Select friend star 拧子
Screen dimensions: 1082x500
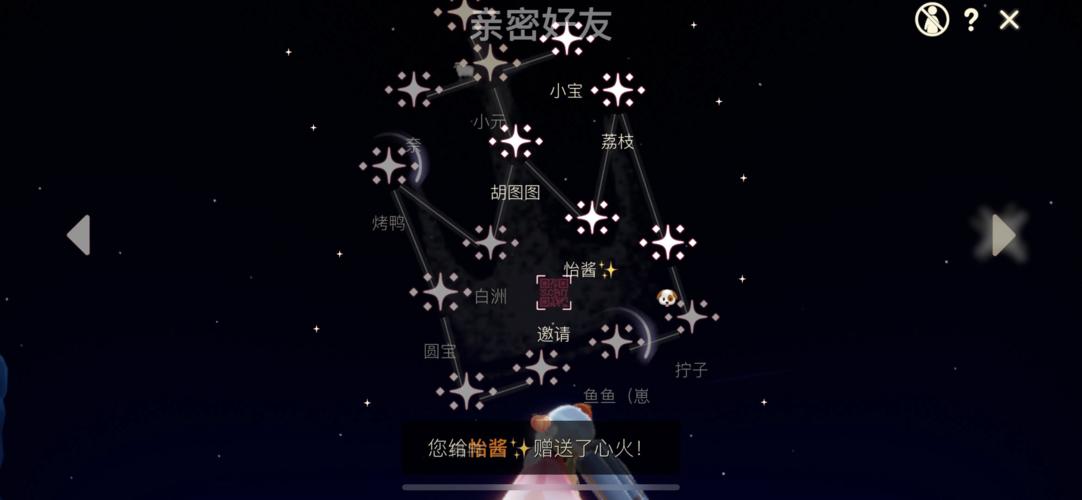pos(691,316)
